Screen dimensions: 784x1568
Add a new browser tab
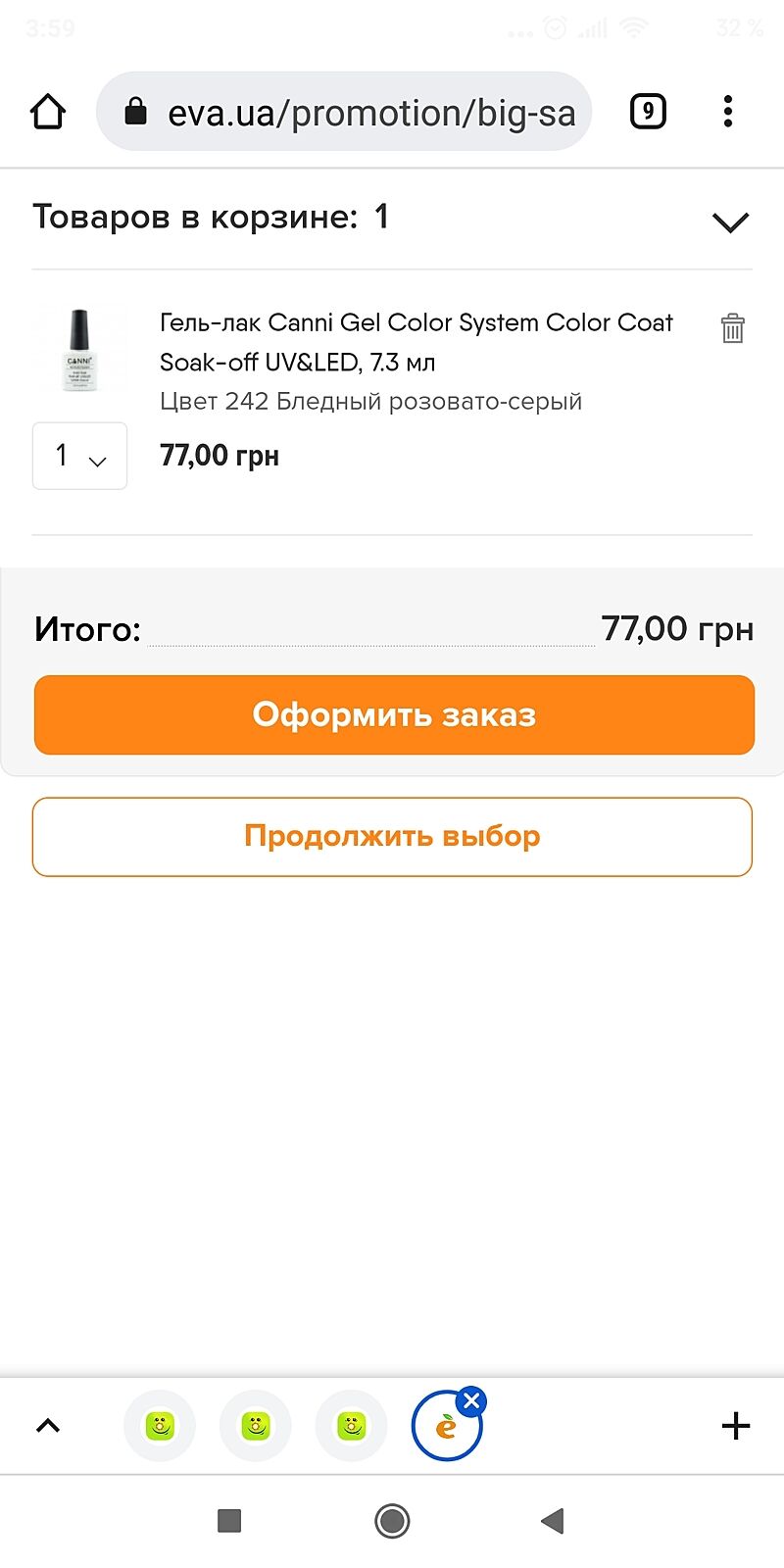click(735, 1426)
